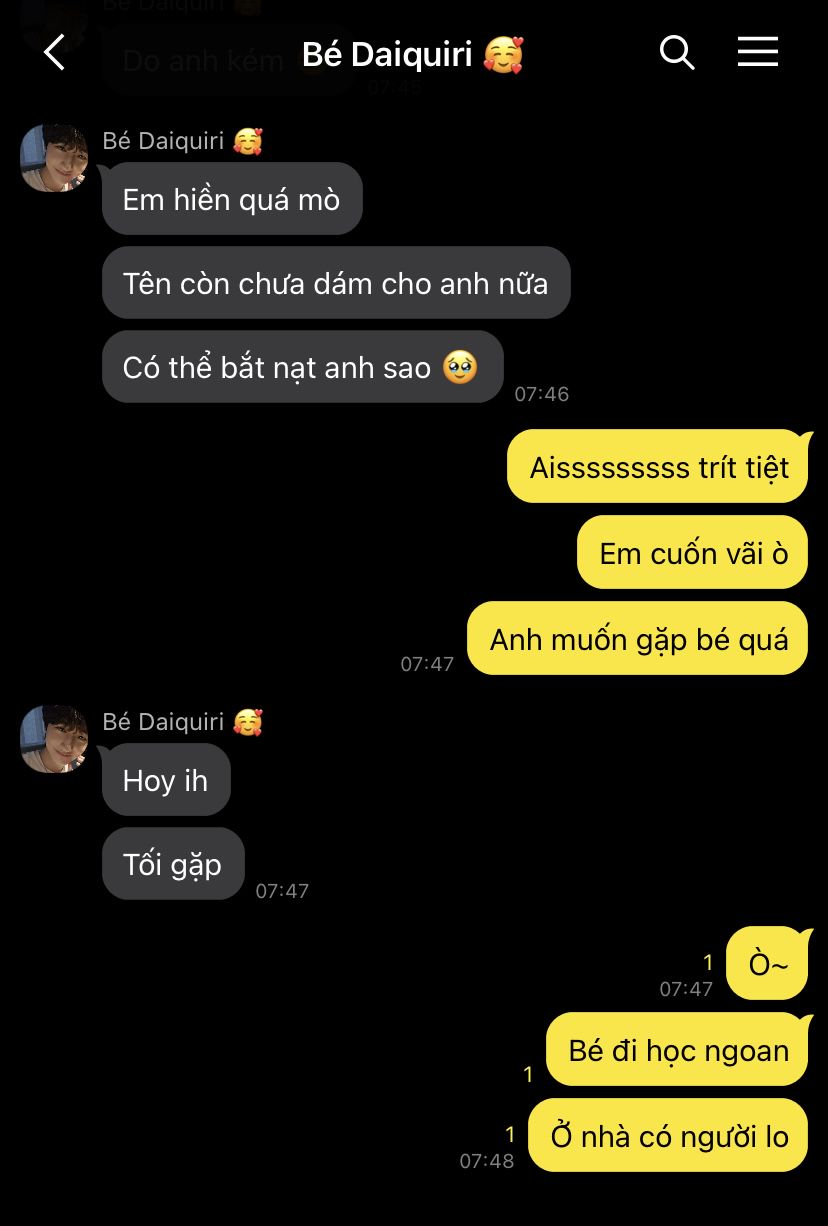
Task: Open Bé Daiquiri's avatar above 'Em hiền quá mò'
Action: 54,158
